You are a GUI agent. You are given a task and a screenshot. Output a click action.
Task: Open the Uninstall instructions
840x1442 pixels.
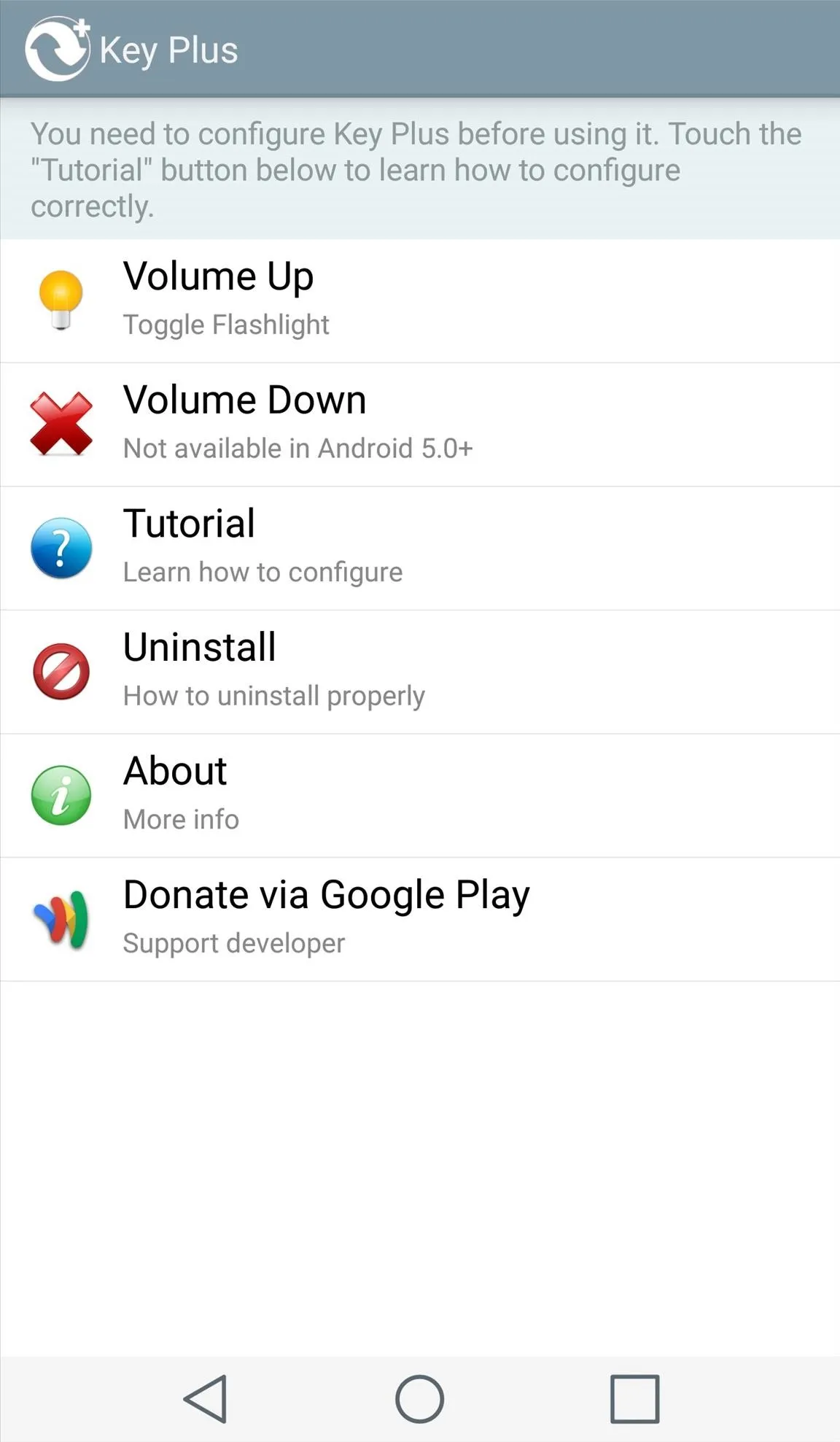420,672
